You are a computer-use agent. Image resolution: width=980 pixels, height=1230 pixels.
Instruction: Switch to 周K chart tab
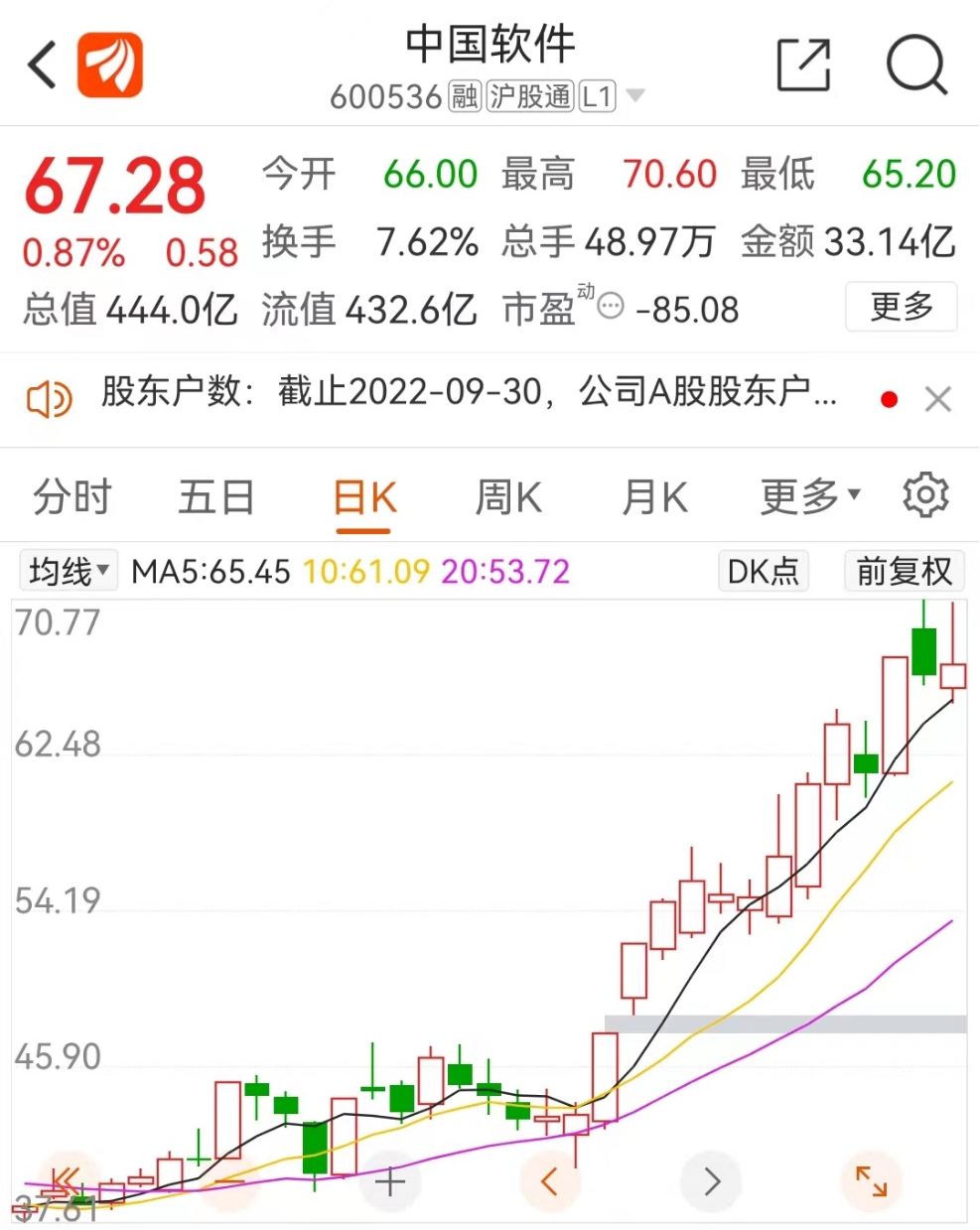point(508,496)
